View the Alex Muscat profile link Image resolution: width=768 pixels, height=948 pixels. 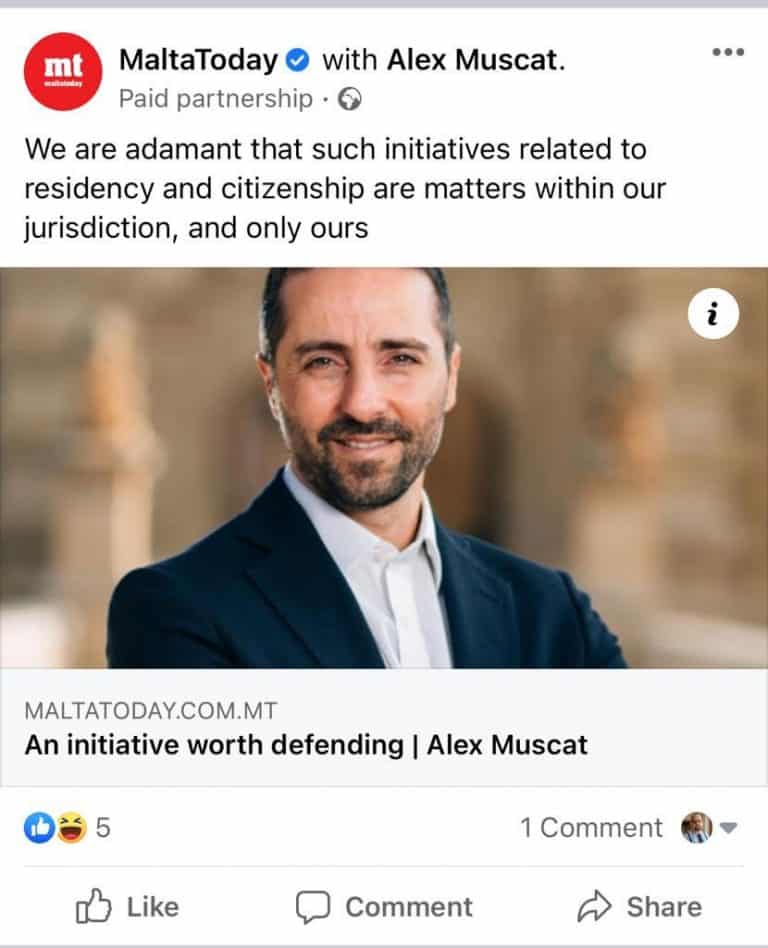[x=474, y=60]
